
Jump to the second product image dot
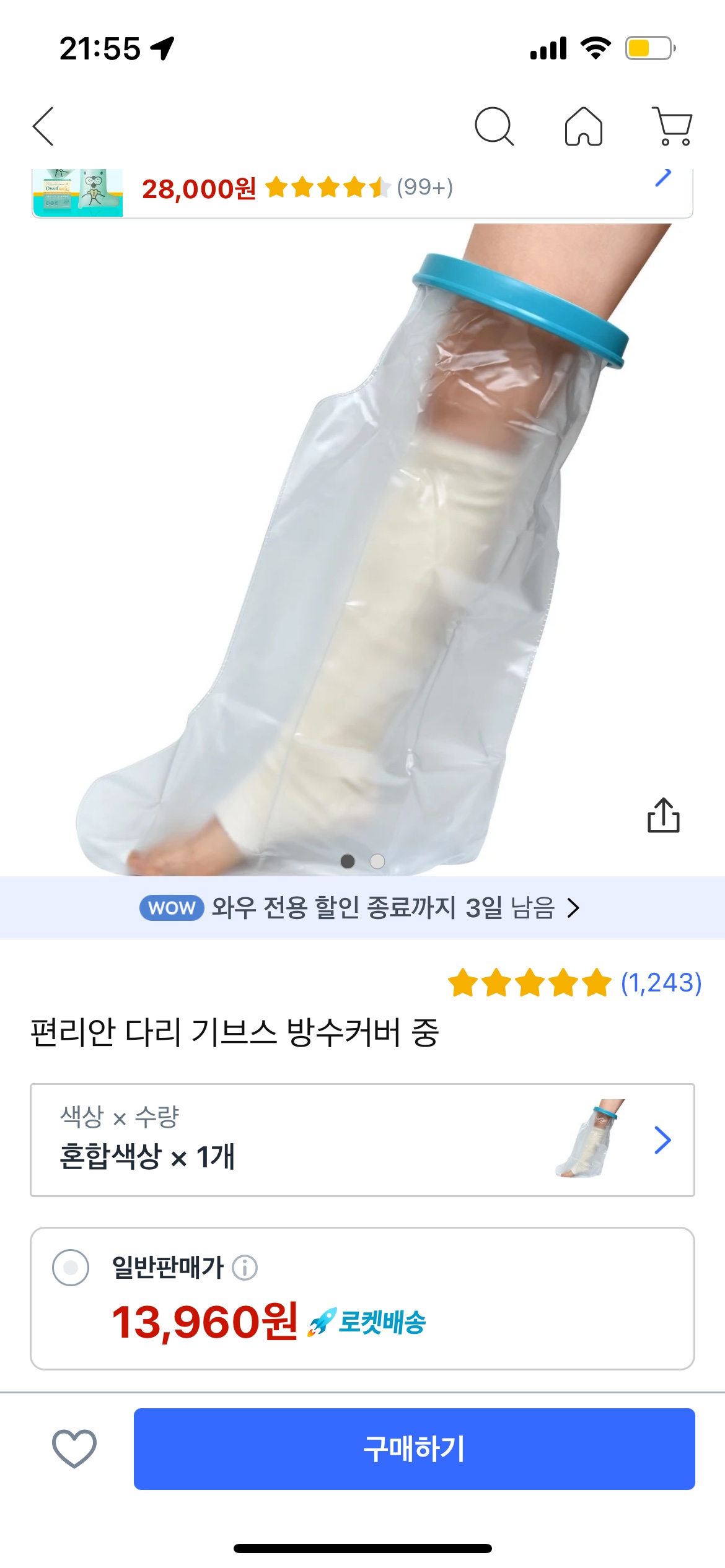tap(377, 861)
